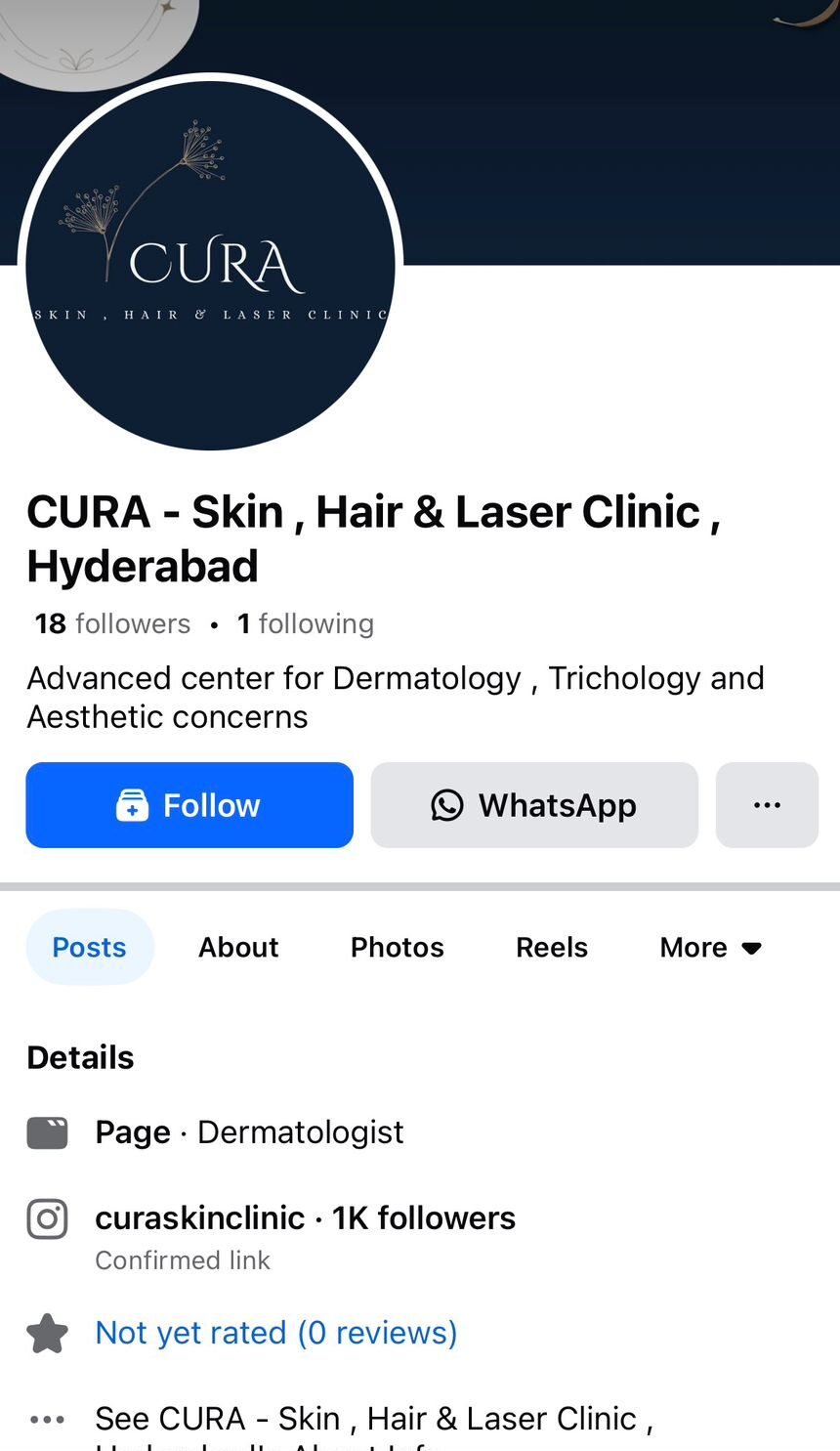The width and height of the screenshot is (840, 1451).
Task: Expand the More dropdown
Action: click(x=710, y=947)
